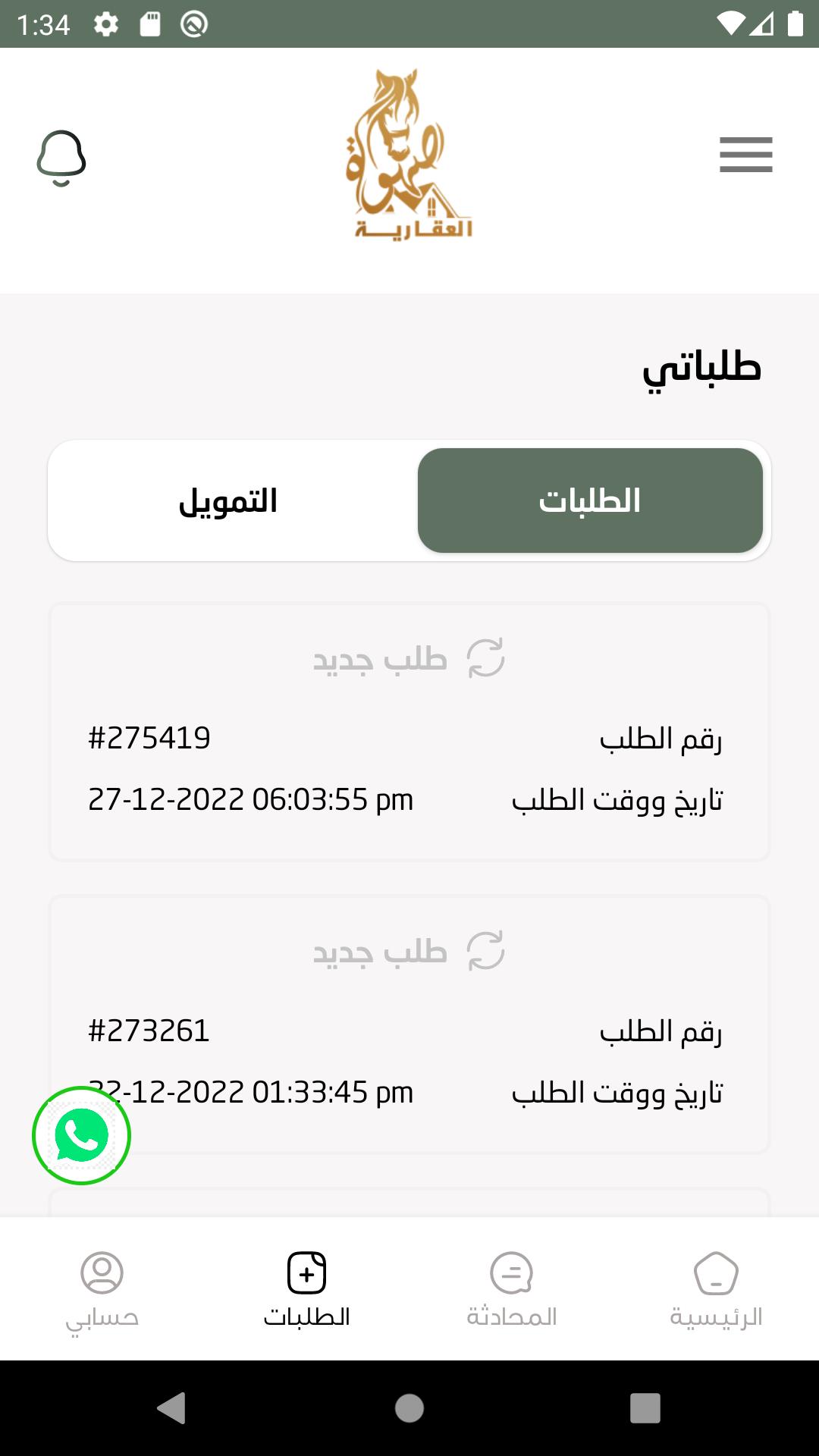Switch to the التمويل tab
This screenshot has height=1456, width=819.
point(228,500)
